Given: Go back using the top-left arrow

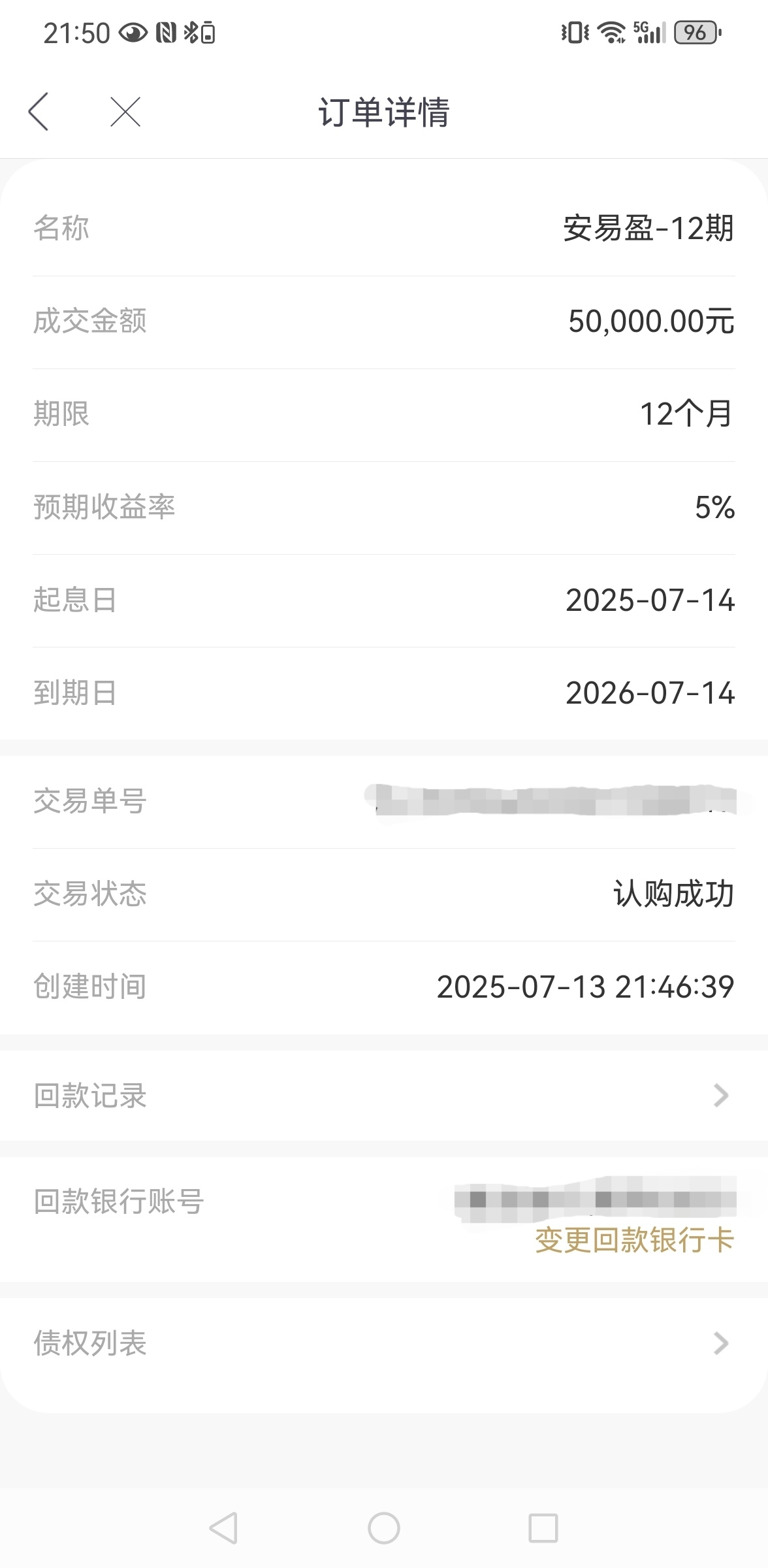Looking at the screenshot, I should click(39, 112).
